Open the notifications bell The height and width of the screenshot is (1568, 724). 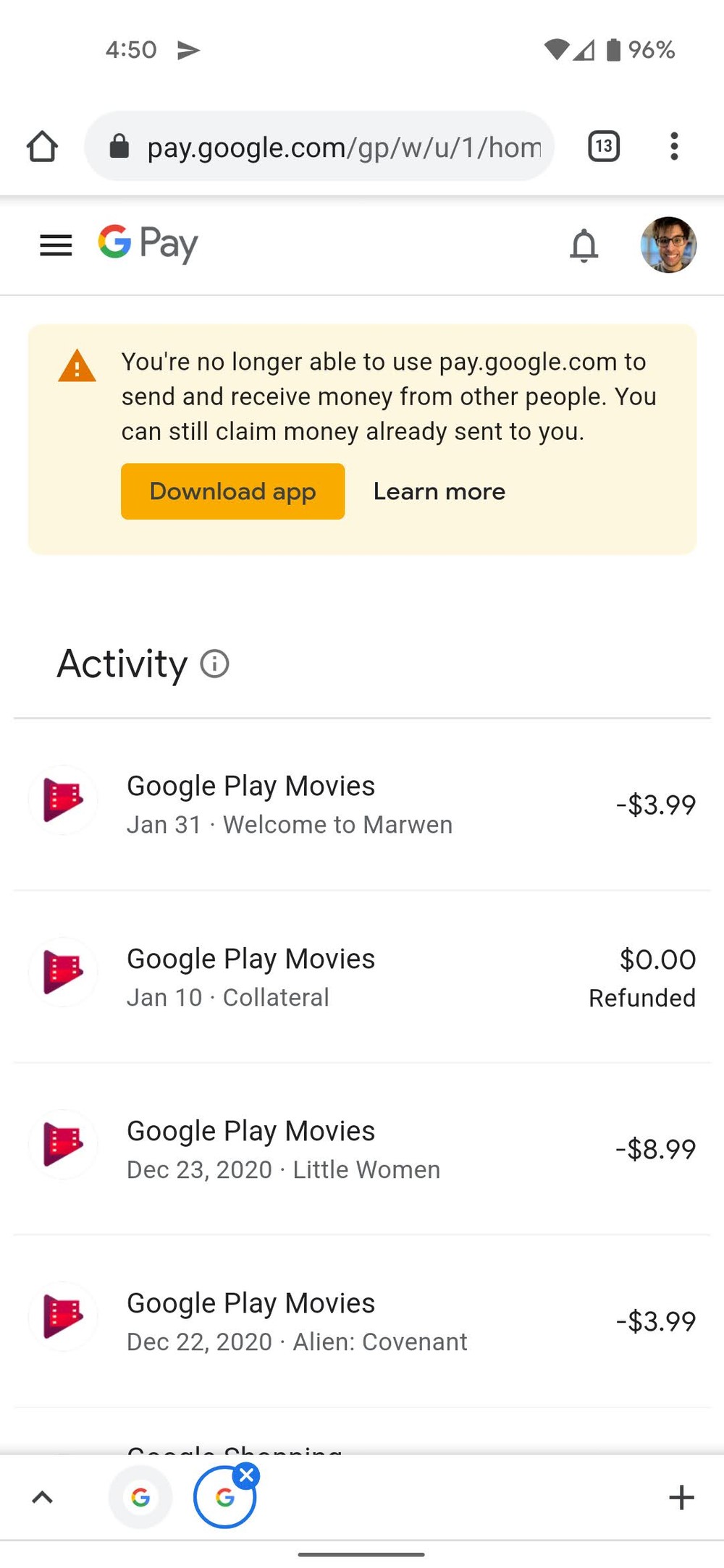tap(584, 245)
